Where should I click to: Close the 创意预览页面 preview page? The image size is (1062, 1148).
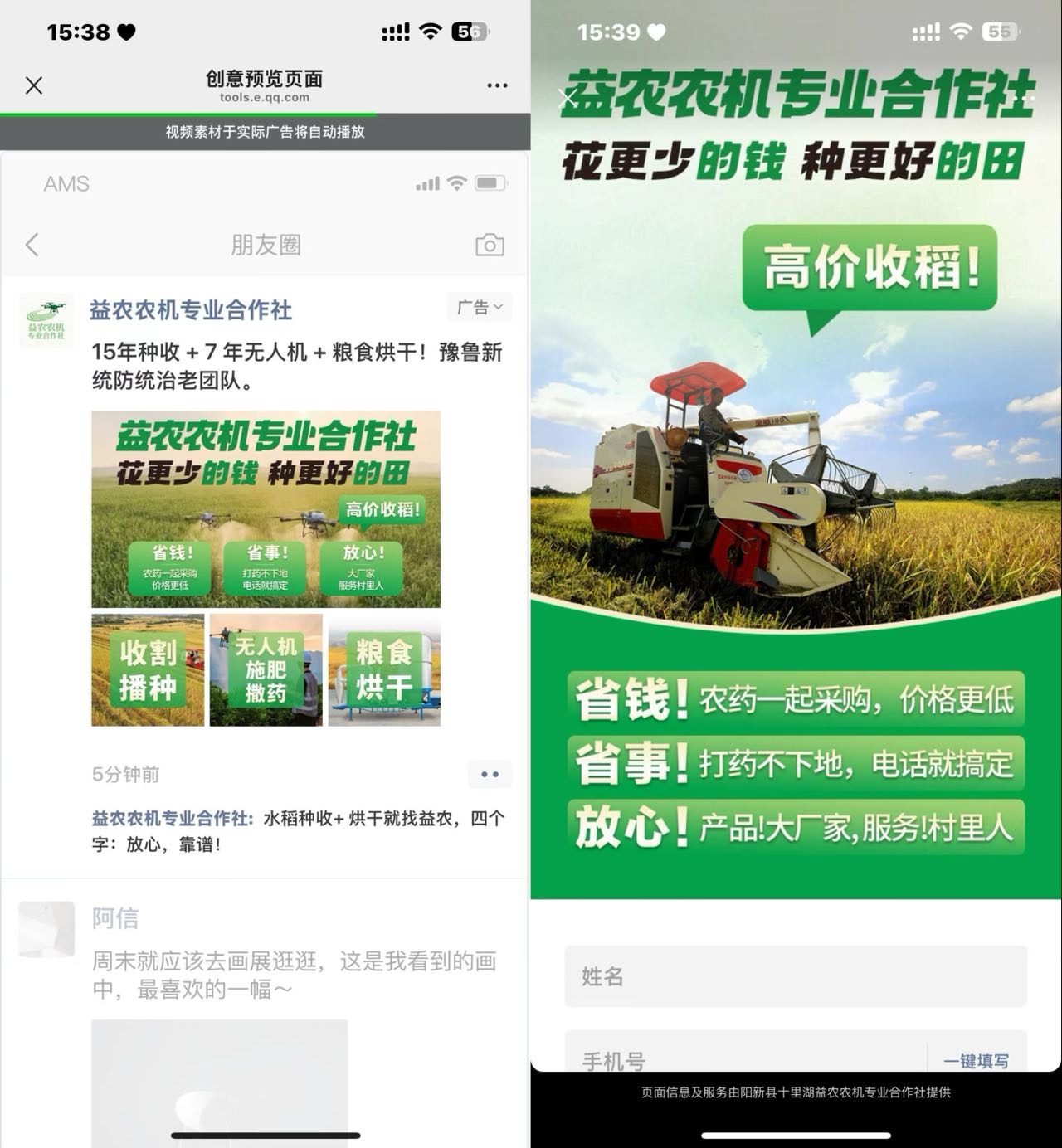pos(34,85)
